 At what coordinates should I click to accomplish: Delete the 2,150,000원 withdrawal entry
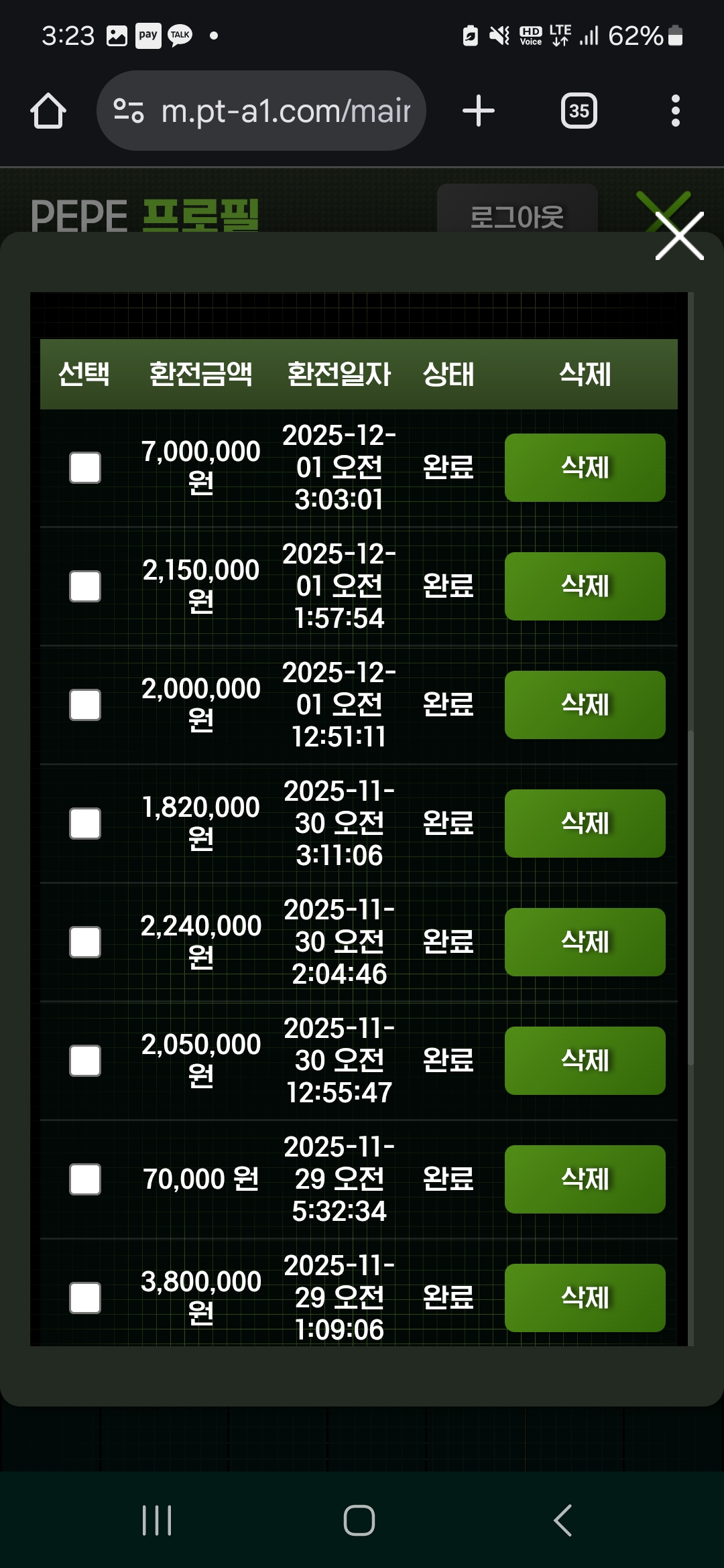click(x=585, y=586)
